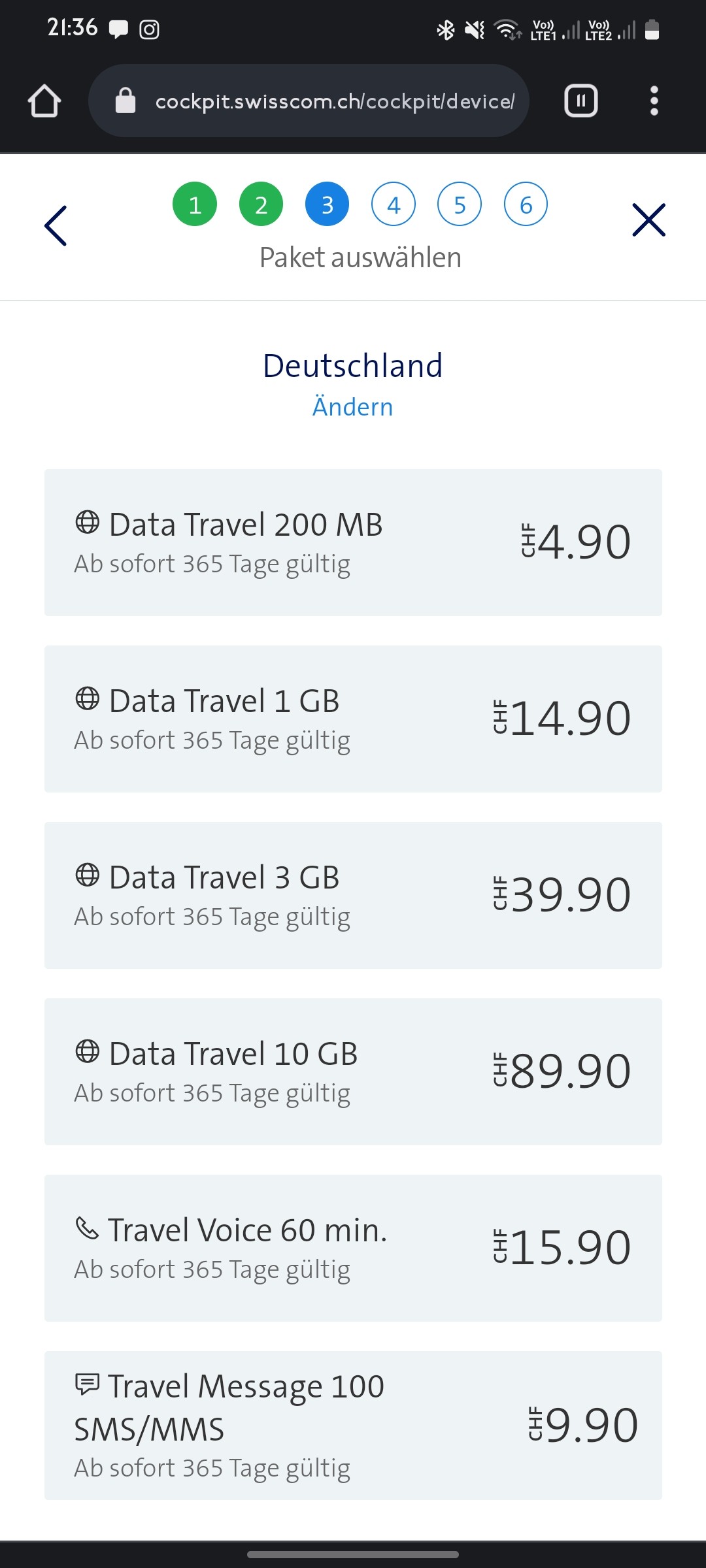The height and width of the screenshot is (1568, 706).
Task: Select step 6 in the progress stepper
Action: coord(525,204)
